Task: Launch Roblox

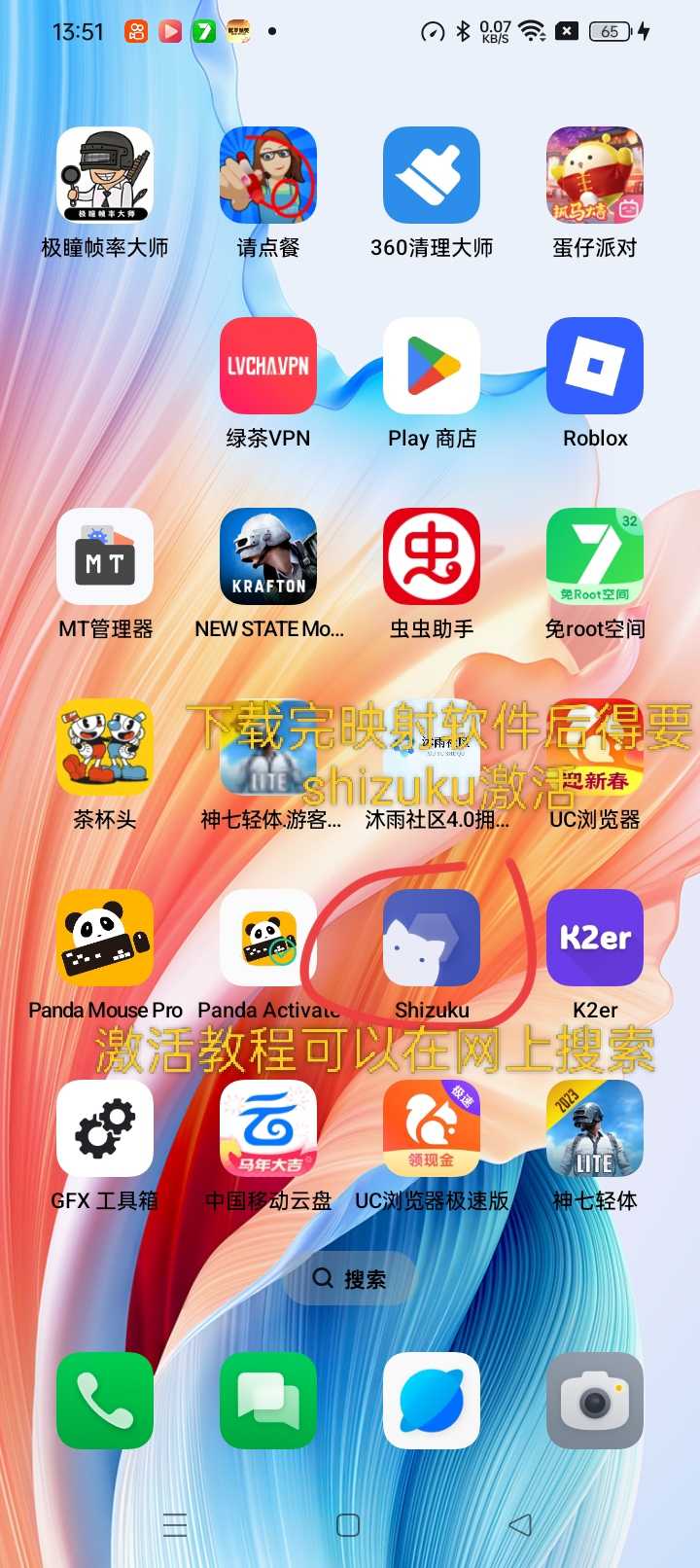Action: click(594, 367)
